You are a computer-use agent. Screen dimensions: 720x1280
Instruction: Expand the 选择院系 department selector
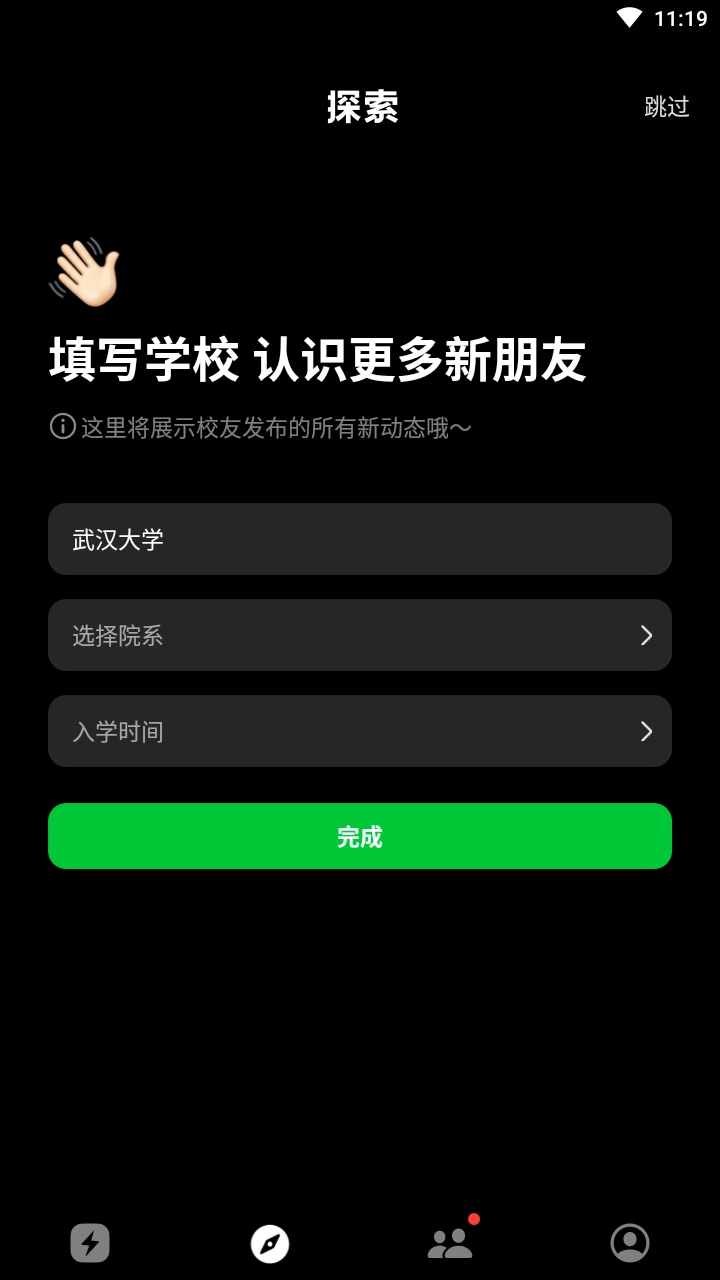[x=360, y=635]
